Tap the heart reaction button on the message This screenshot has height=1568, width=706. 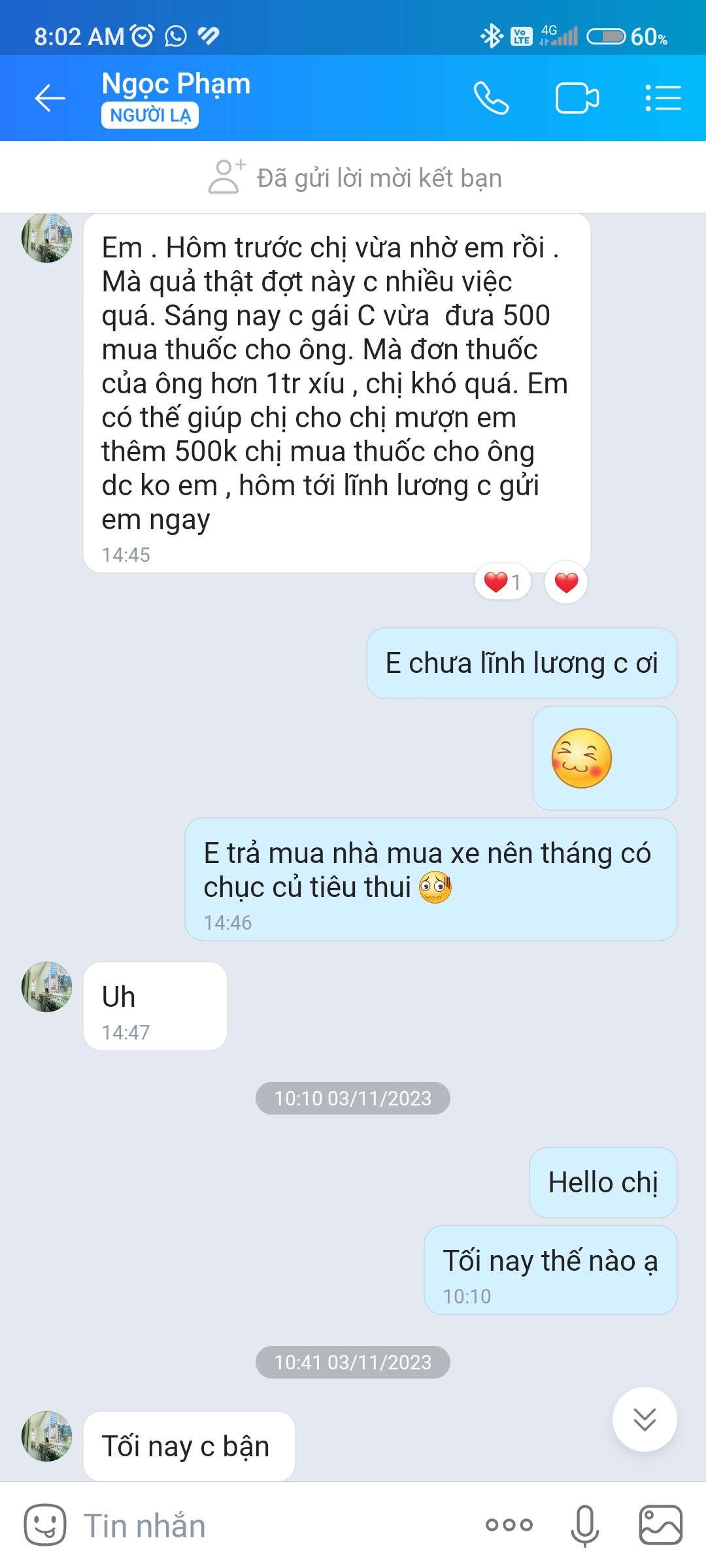point(566,581)
